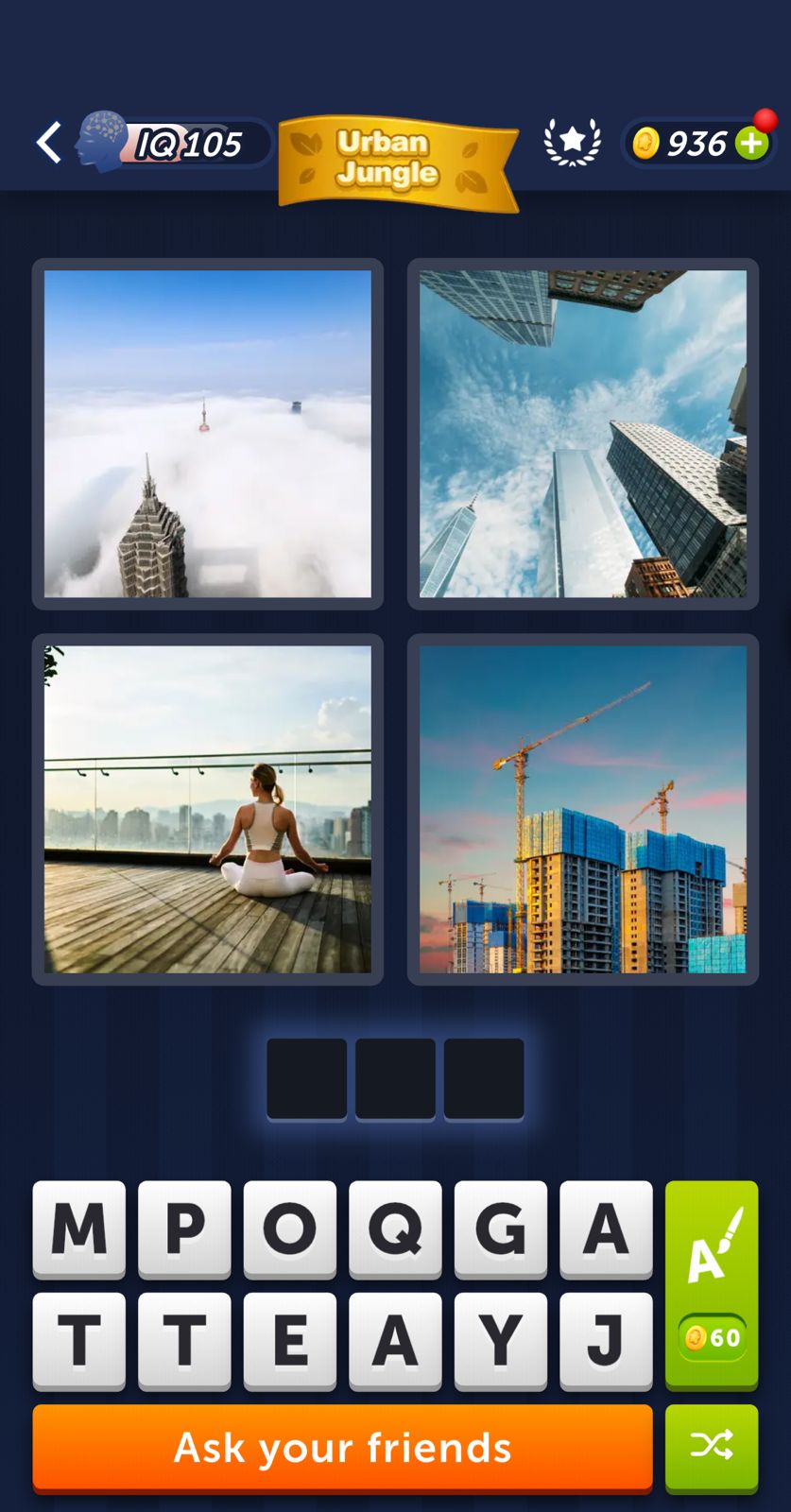Pick the letter P tile
Image resolution: width=791 pixels, height=1512 pixels.
coord(184,1229)
